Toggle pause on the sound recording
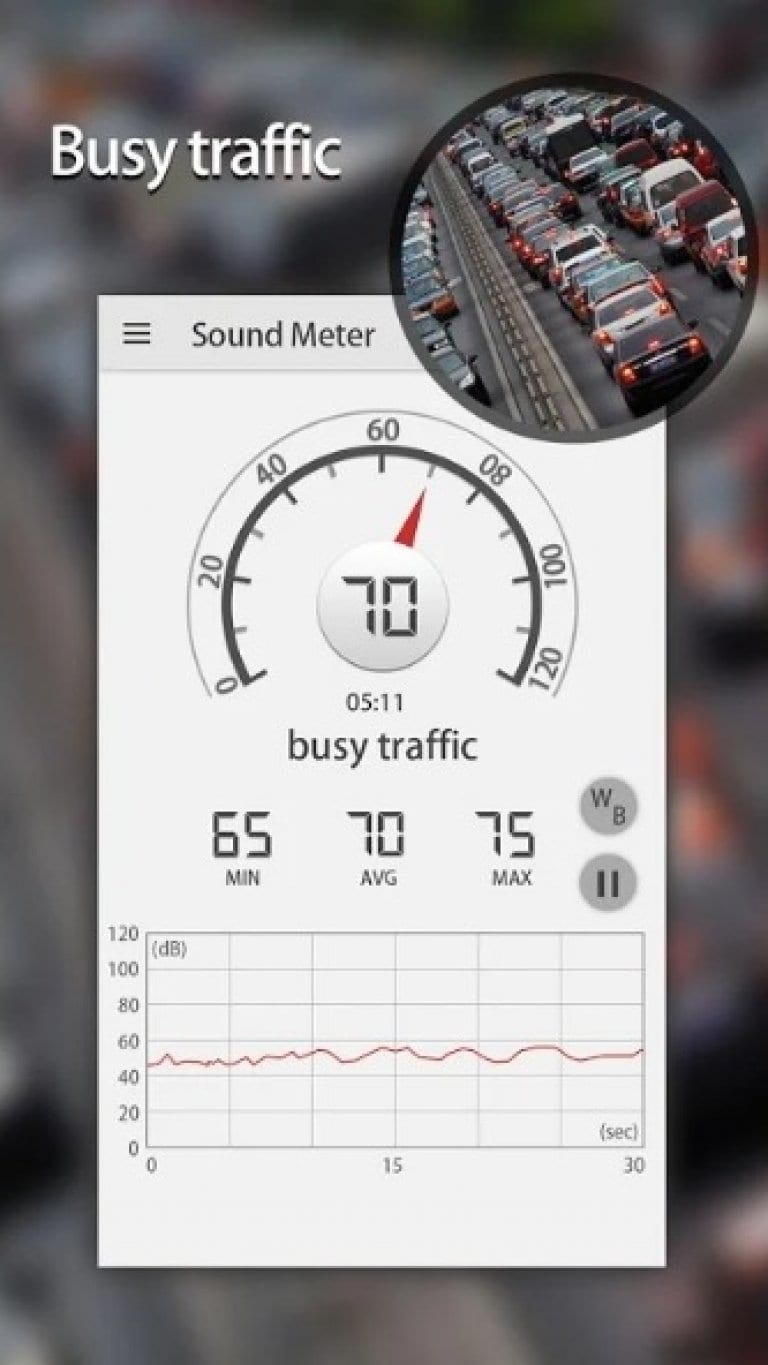The width and height of the screenshot is (768, 1365). pyautogui.click(x=609, y=882)
